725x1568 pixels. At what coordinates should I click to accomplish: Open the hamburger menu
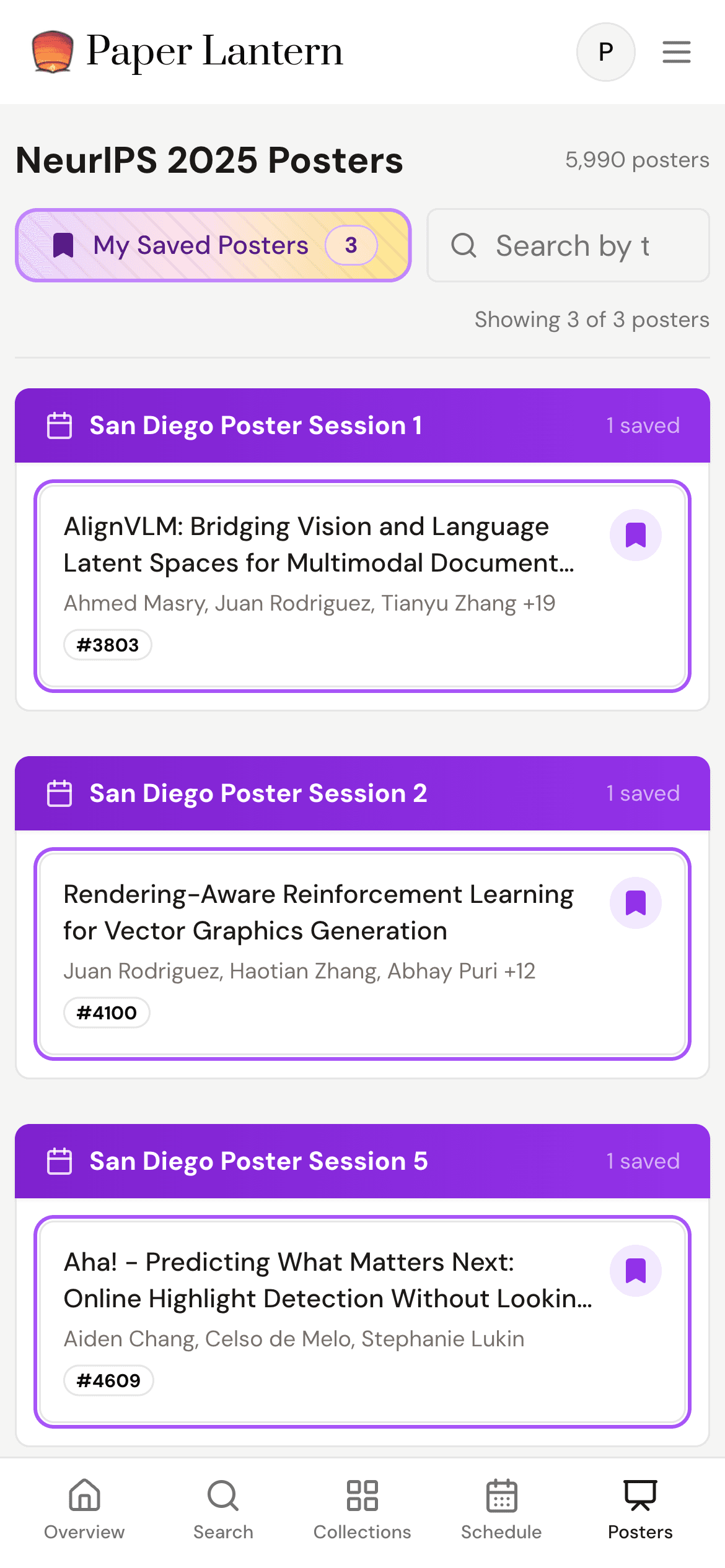tap(675, 53)
